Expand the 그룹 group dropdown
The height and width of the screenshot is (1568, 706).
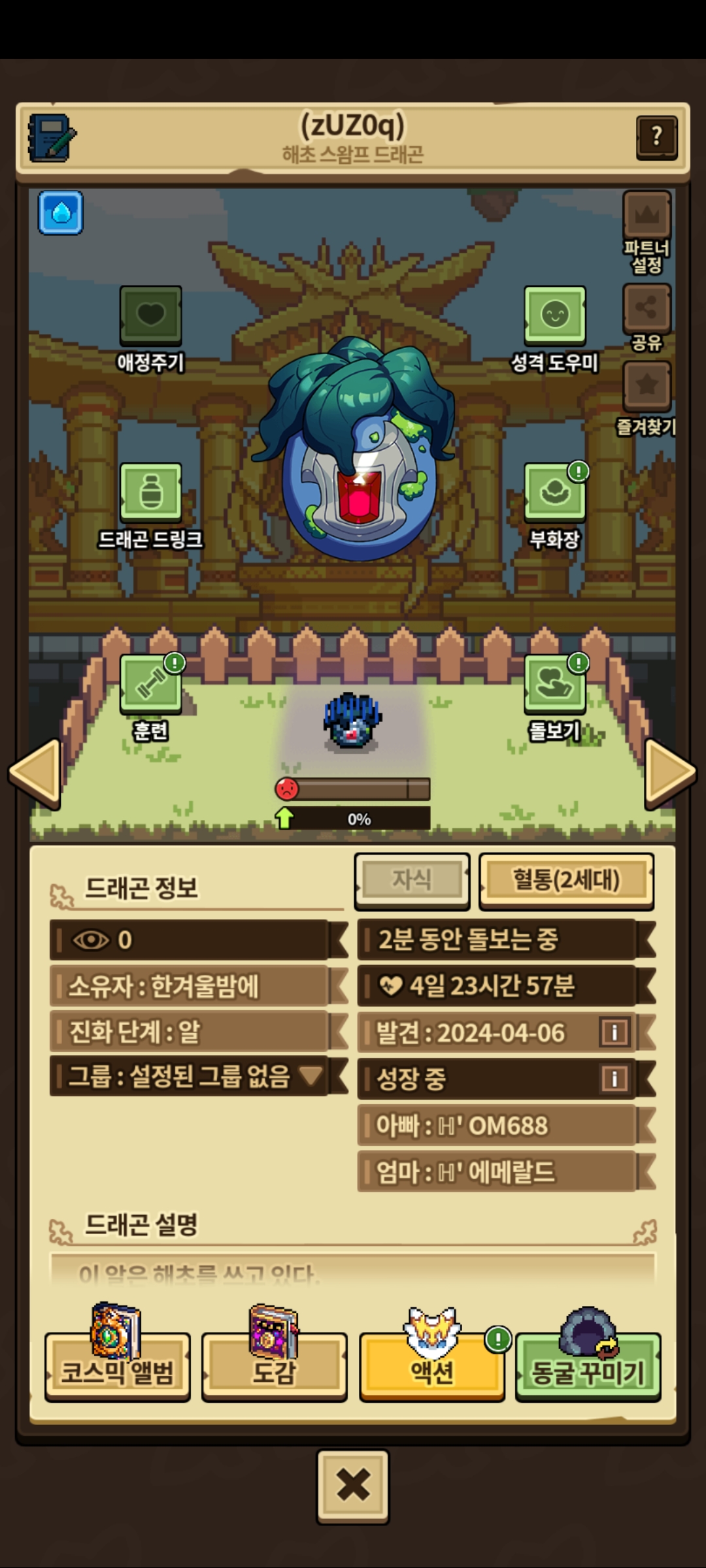[310, 1075]
